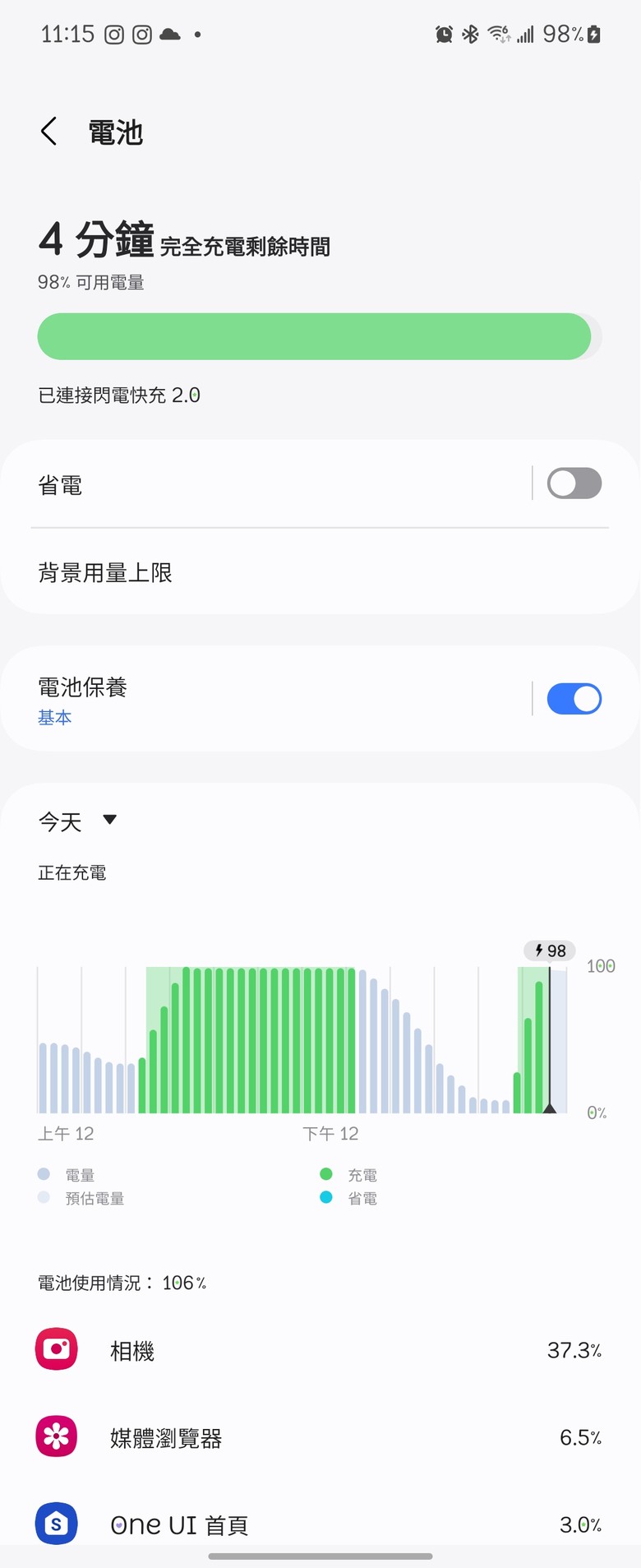Tap the Bluetooth status bar icon
Image resolution: width=641 pixels, height=1568 pixels.
[x=471, y=34]
